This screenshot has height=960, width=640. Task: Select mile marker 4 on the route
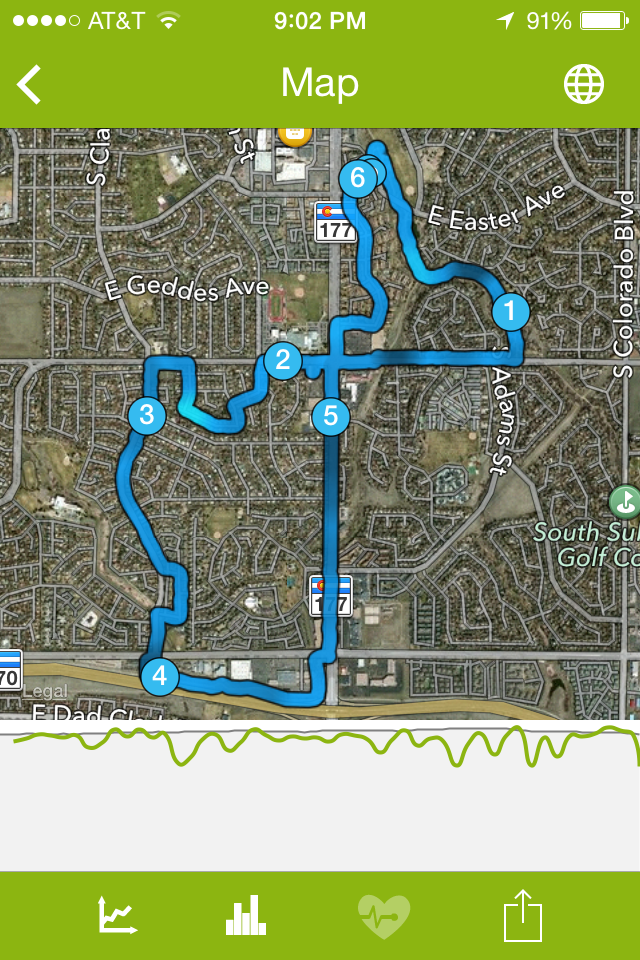coord(159,677)
